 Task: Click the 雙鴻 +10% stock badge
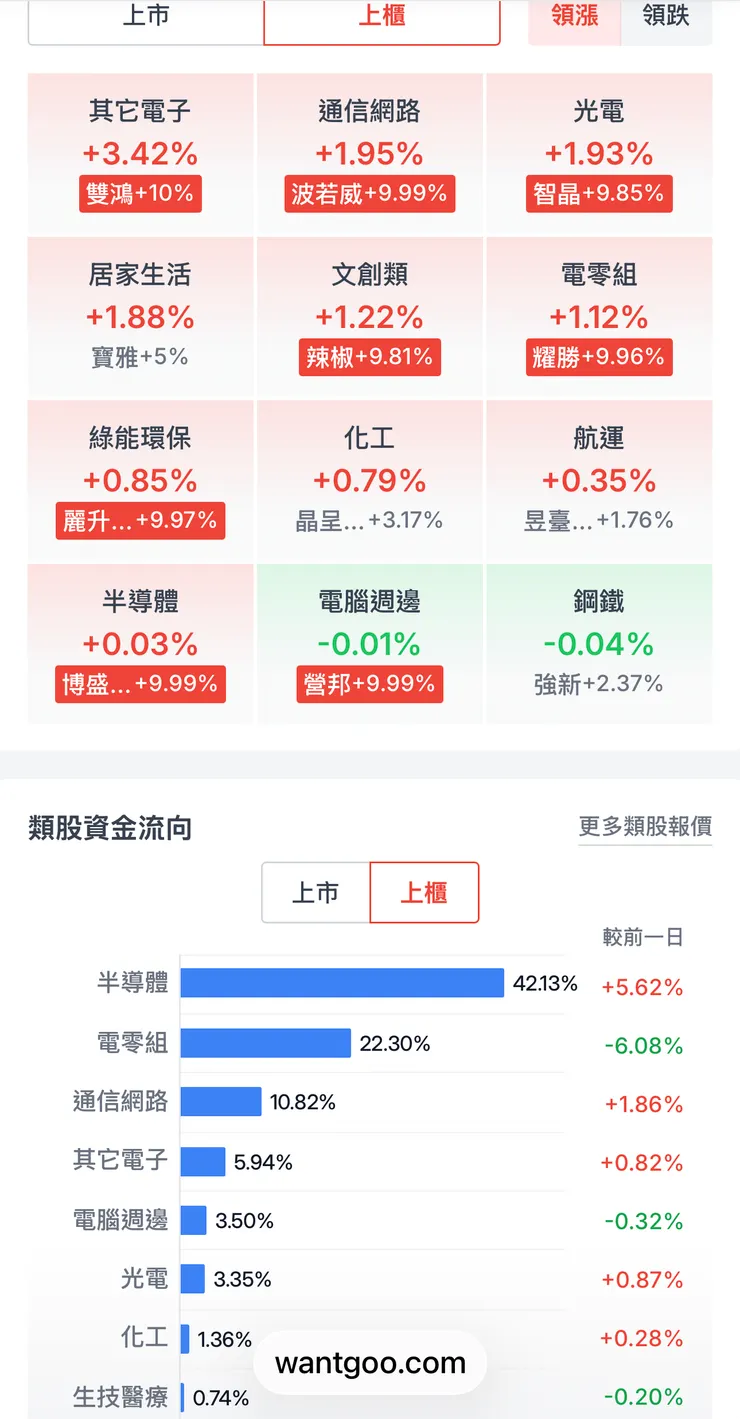click(140, 194)
